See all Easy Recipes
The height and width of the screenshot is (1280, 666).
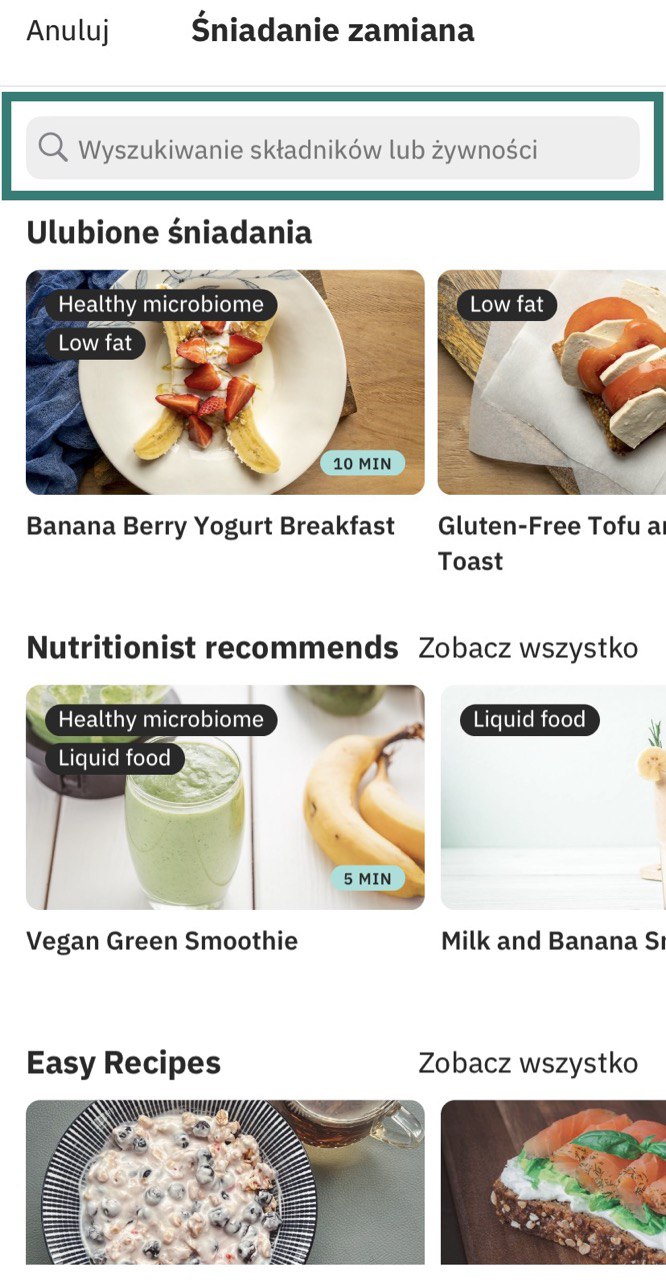(x=527, y=1062)
